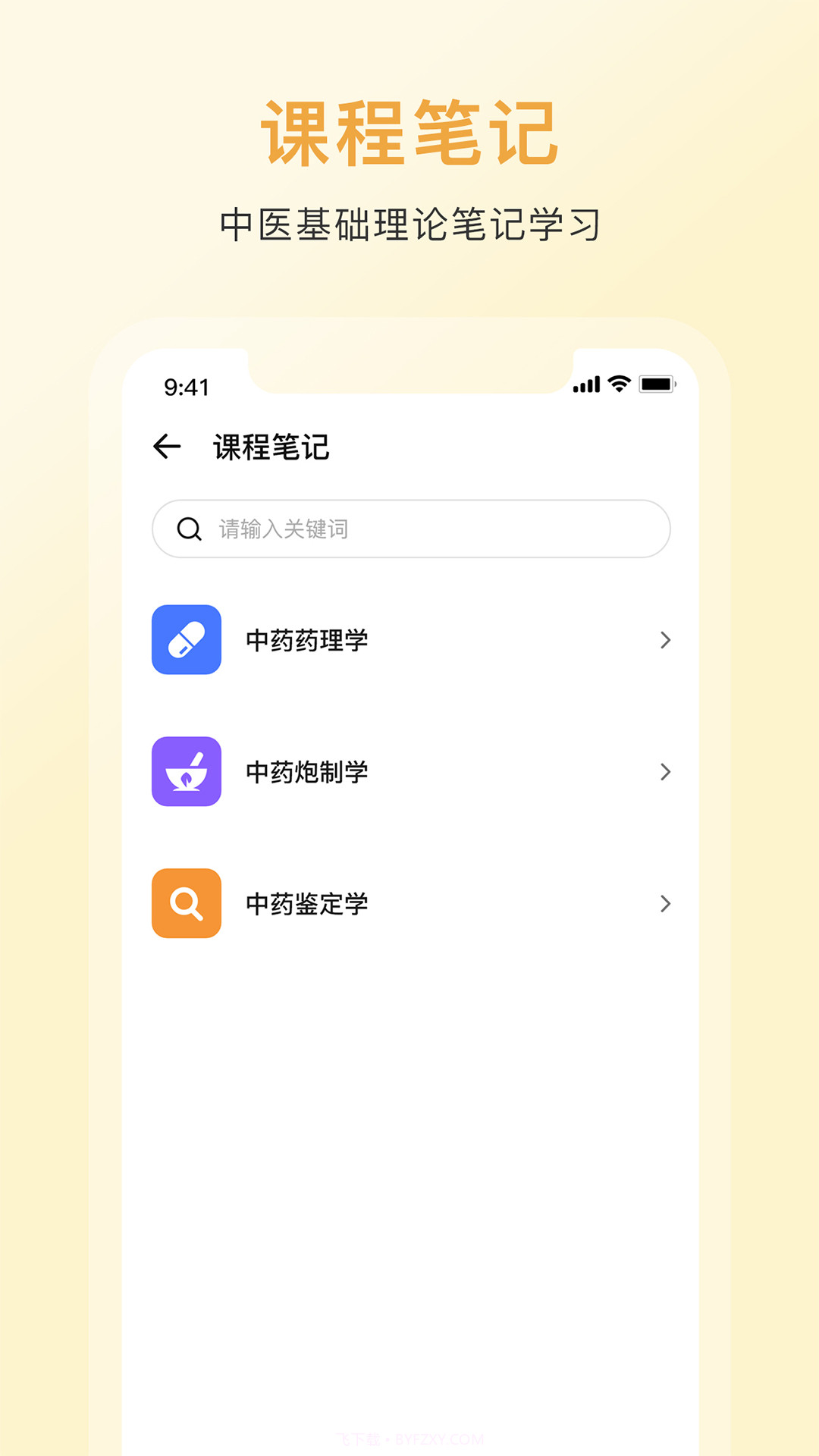Expand the 中药鉴定学 course entry
Image resolution: width=819 pixels, height=1456 pixels.
[666, 903]
